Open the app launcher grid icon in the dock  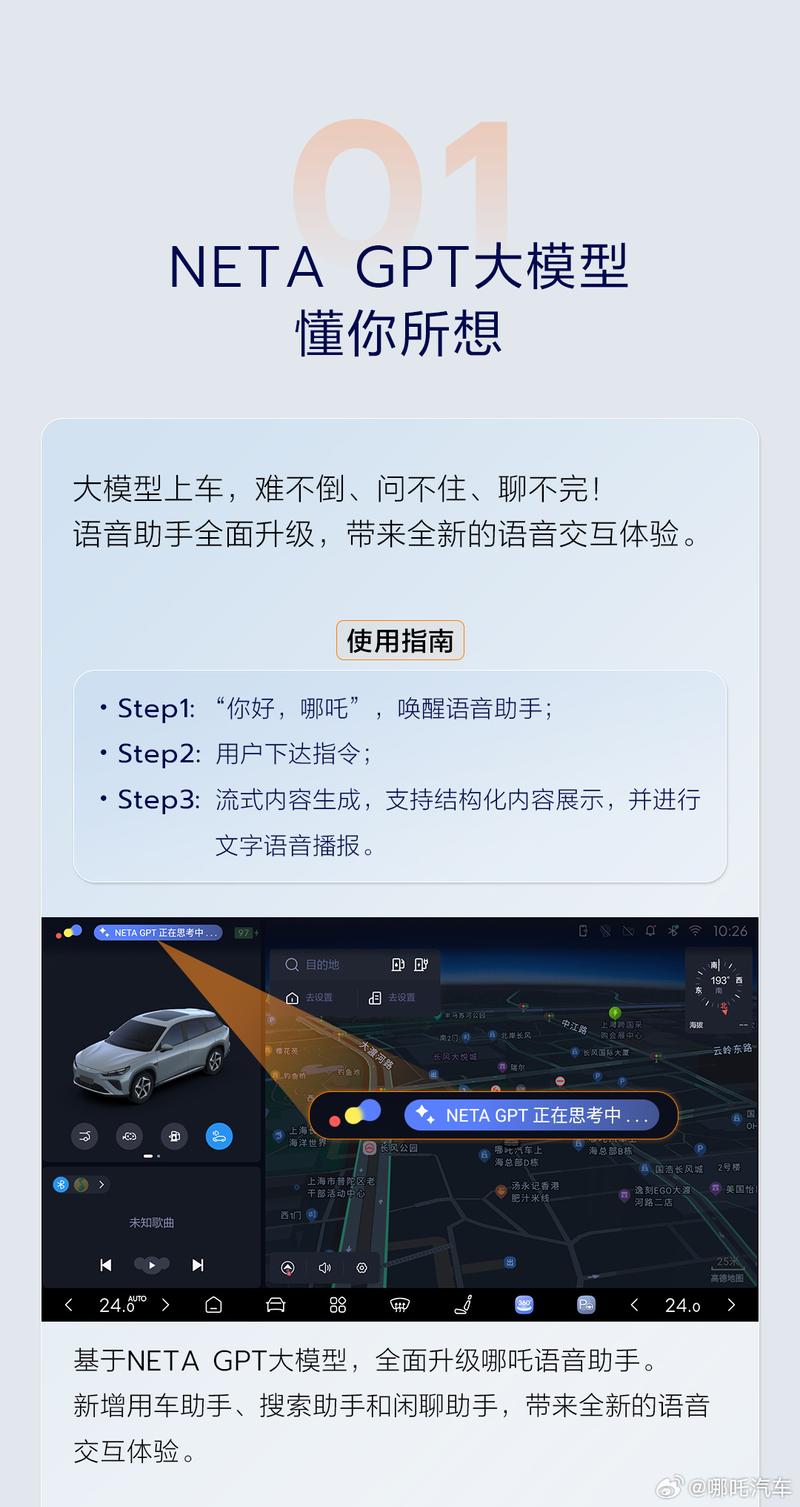click(336, 1305)
